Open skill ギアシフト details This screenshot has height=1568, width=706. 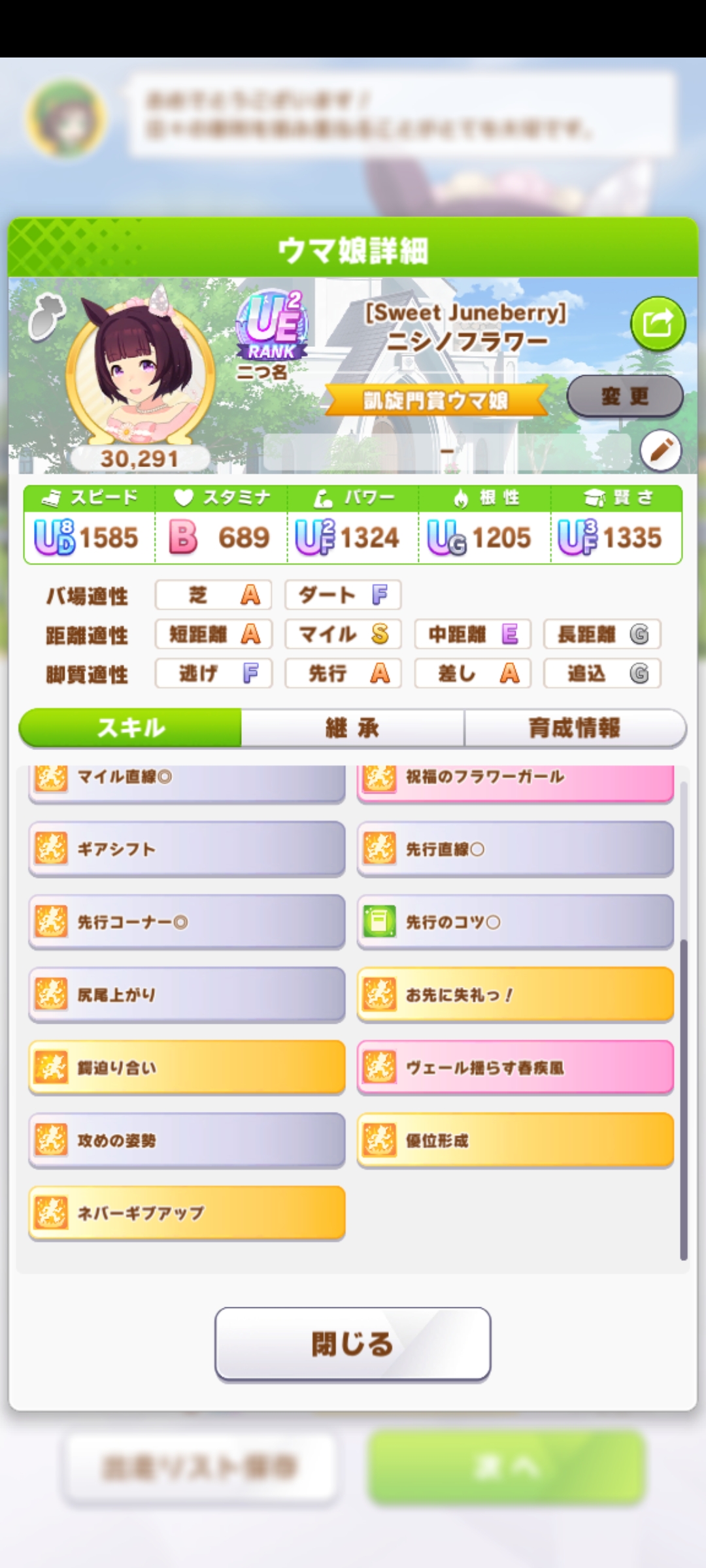pos(187,849)
